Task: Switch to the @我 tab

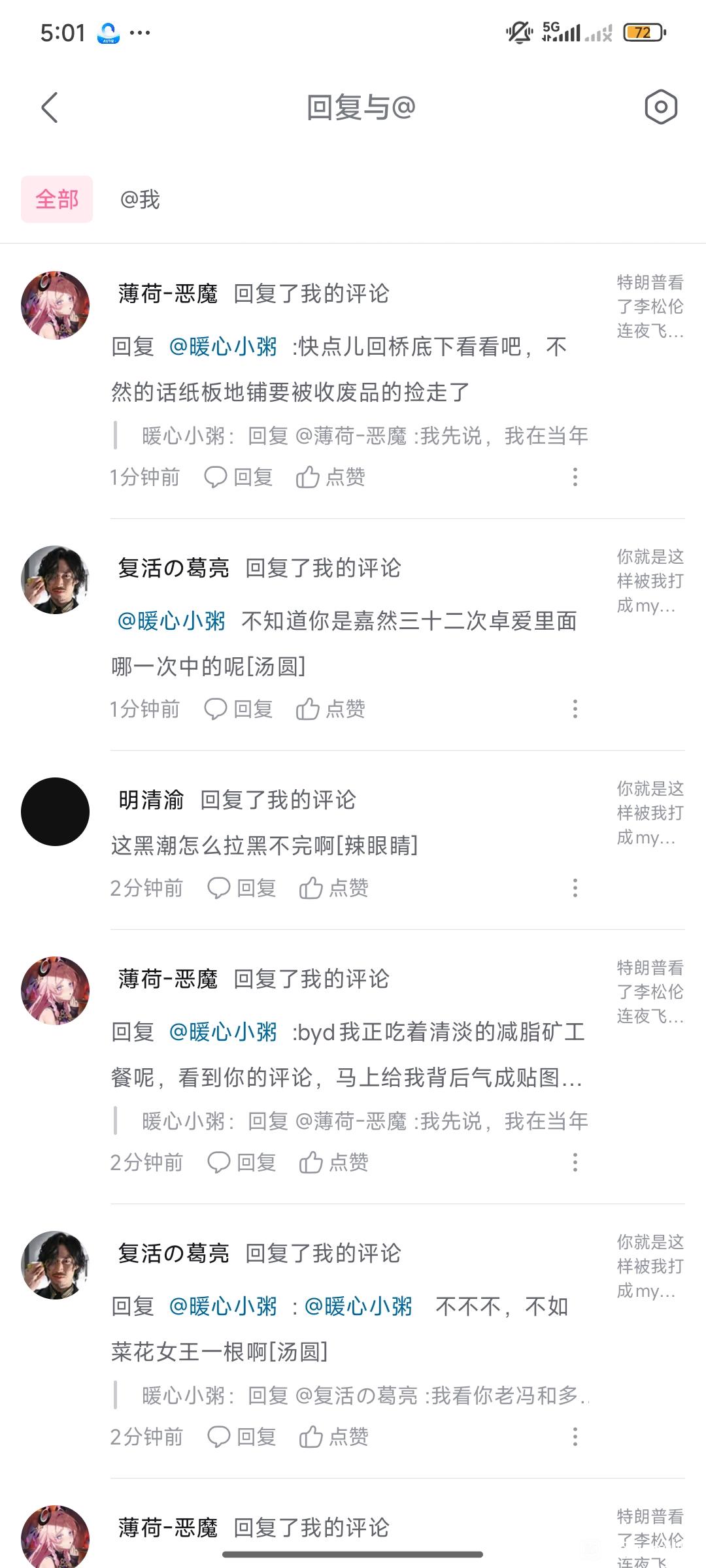Action: tap(140, 199)
